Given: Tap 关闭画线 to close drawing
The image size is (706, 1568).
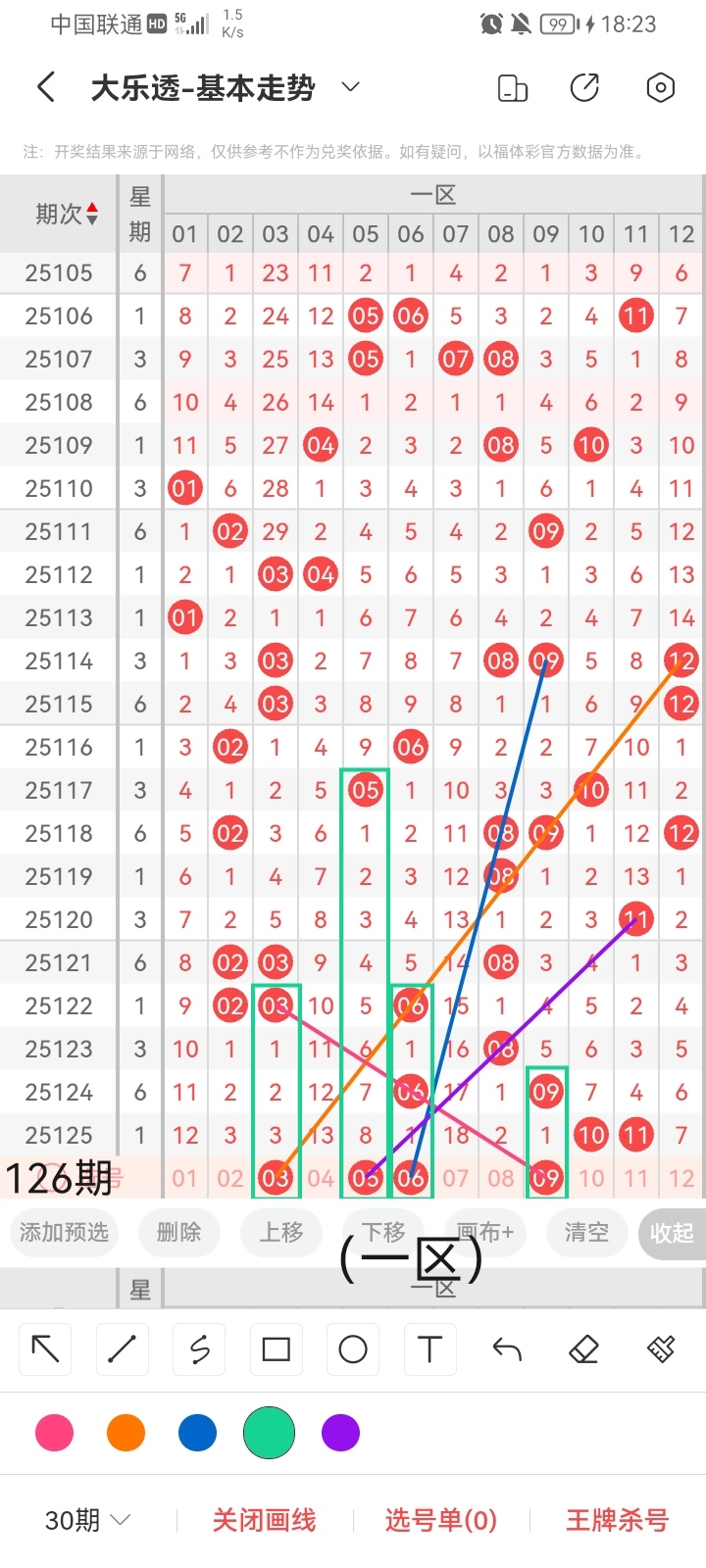Looking at the screenshot, I should coord(264,1520).
